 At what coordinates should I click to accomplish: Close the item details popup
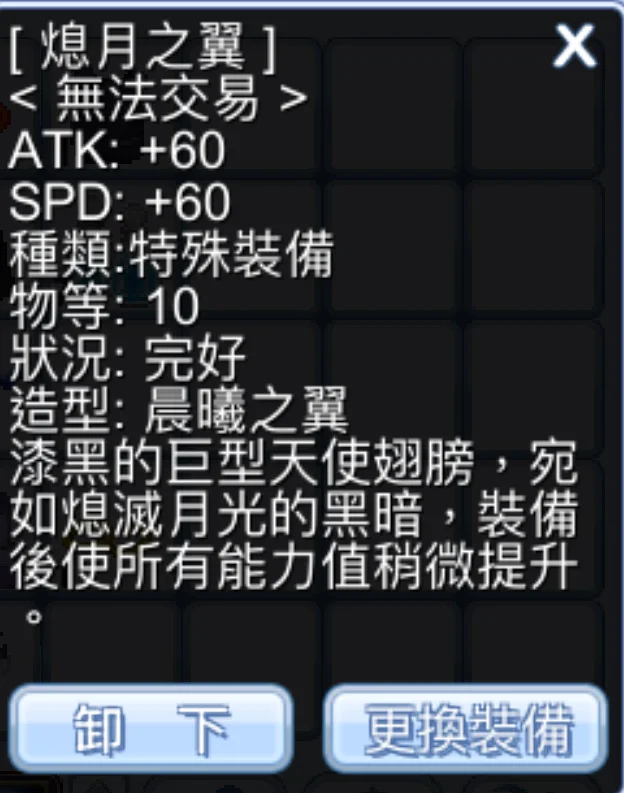pos(575,46)
